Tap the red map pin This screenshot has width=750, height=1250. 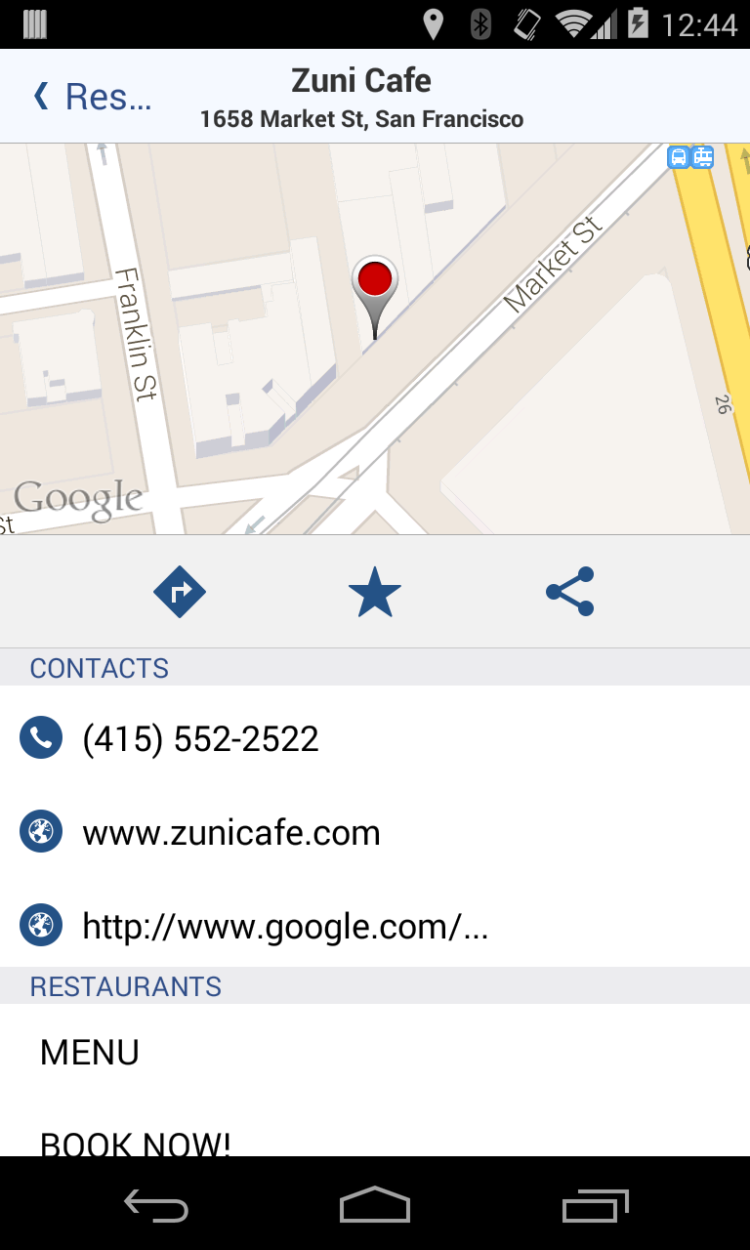pyautogui.click(x=375, y=281)
